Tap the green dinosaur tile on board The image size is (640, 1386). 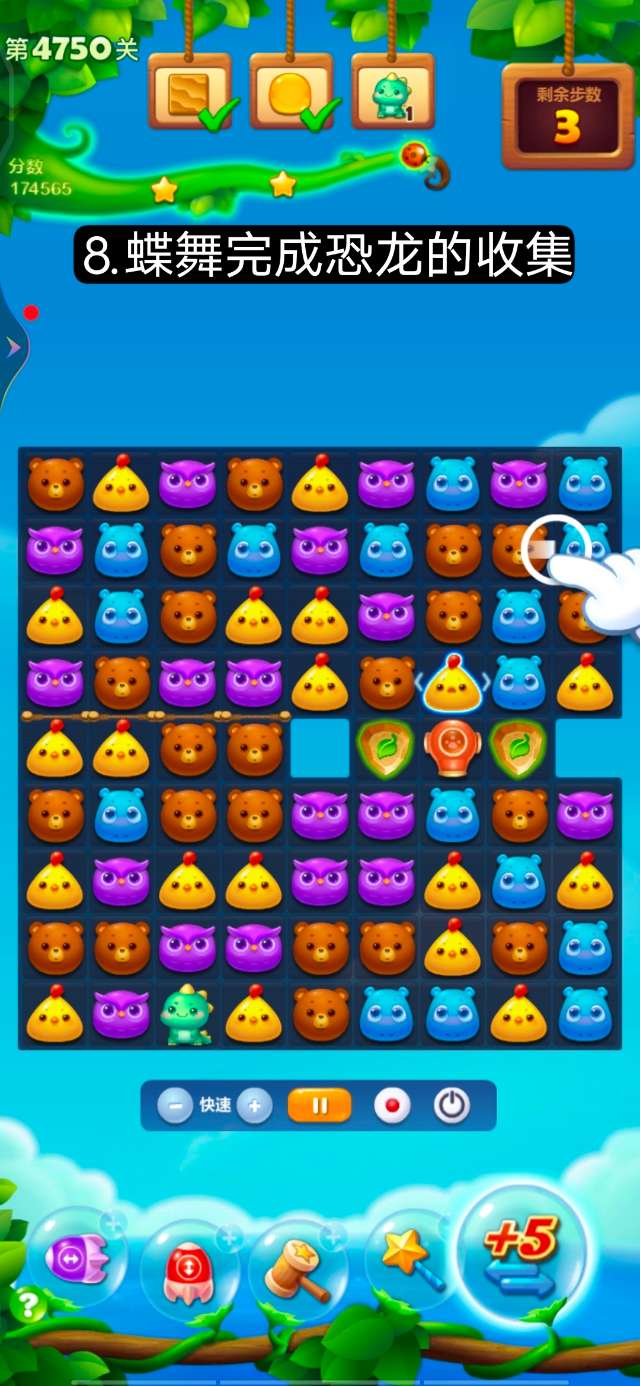click(186, 1012)
